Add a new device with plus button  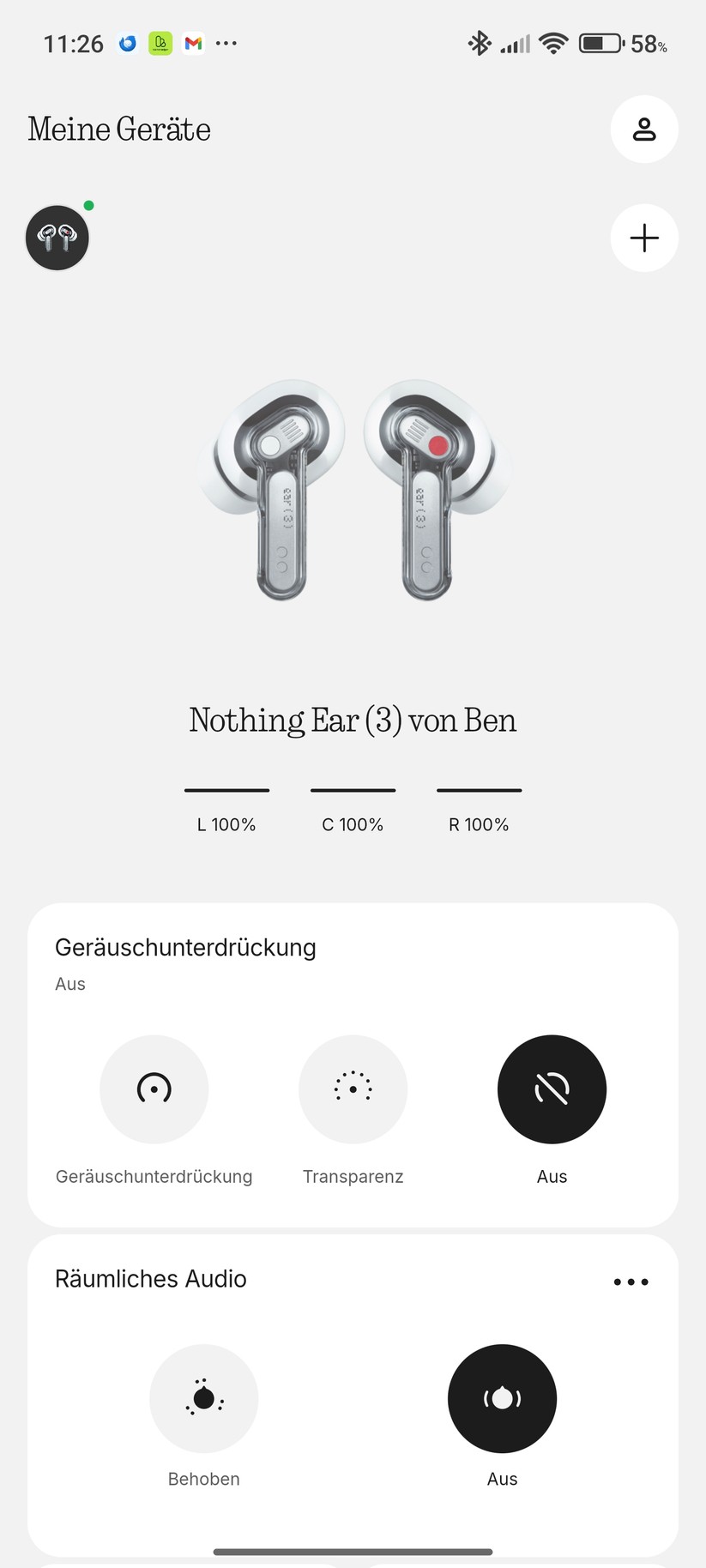coord(644,238)
